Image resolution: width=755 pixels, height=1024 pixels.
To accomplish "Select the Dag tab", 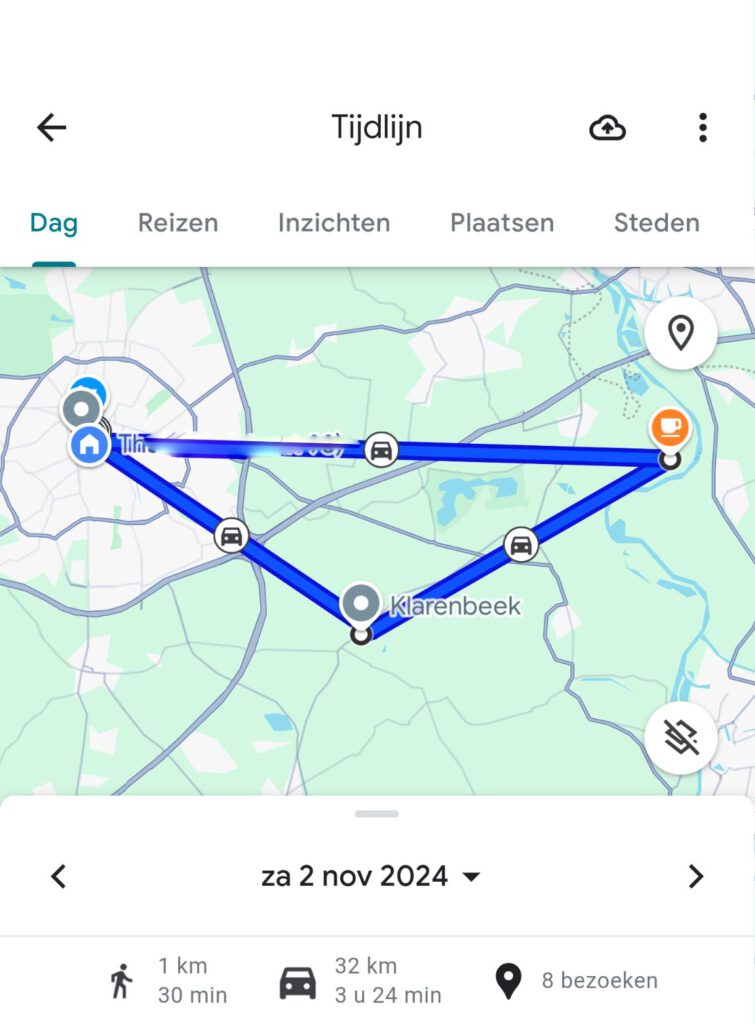I will click(54, 223).
